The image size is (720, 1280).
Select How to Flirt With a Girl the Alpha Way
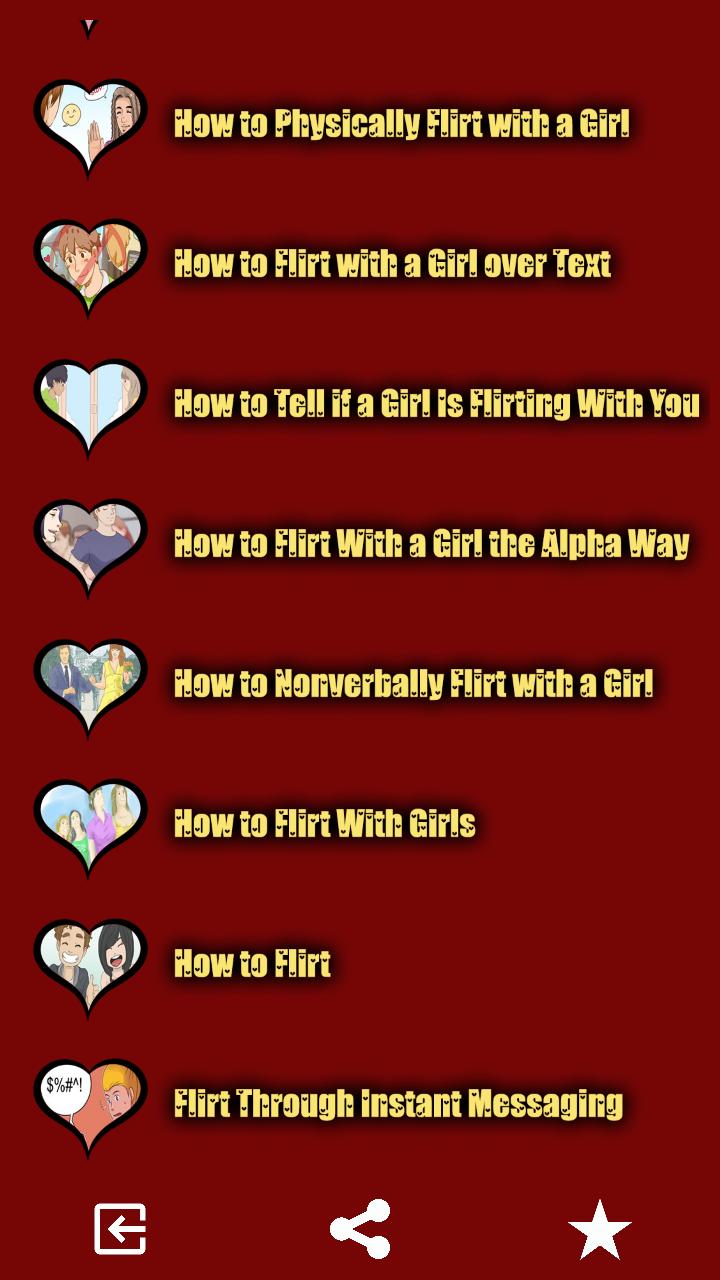click(431, 544)
